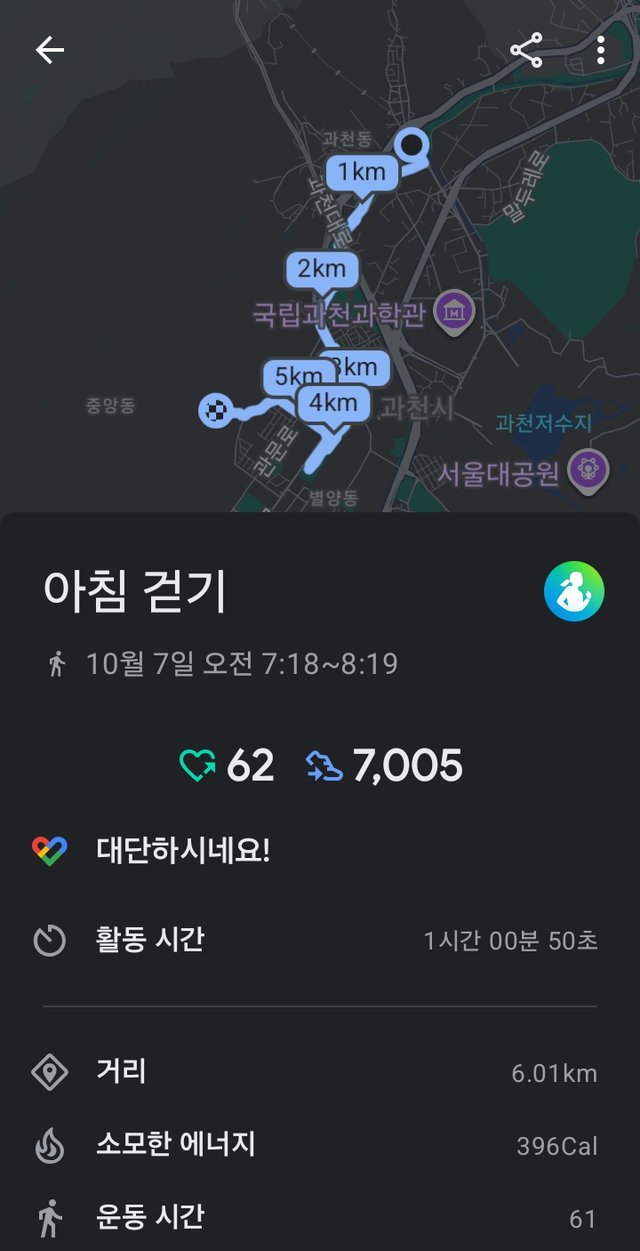Share this morning walk activity
This screenshot has height=1251, width=640.
tap(526, 50)
